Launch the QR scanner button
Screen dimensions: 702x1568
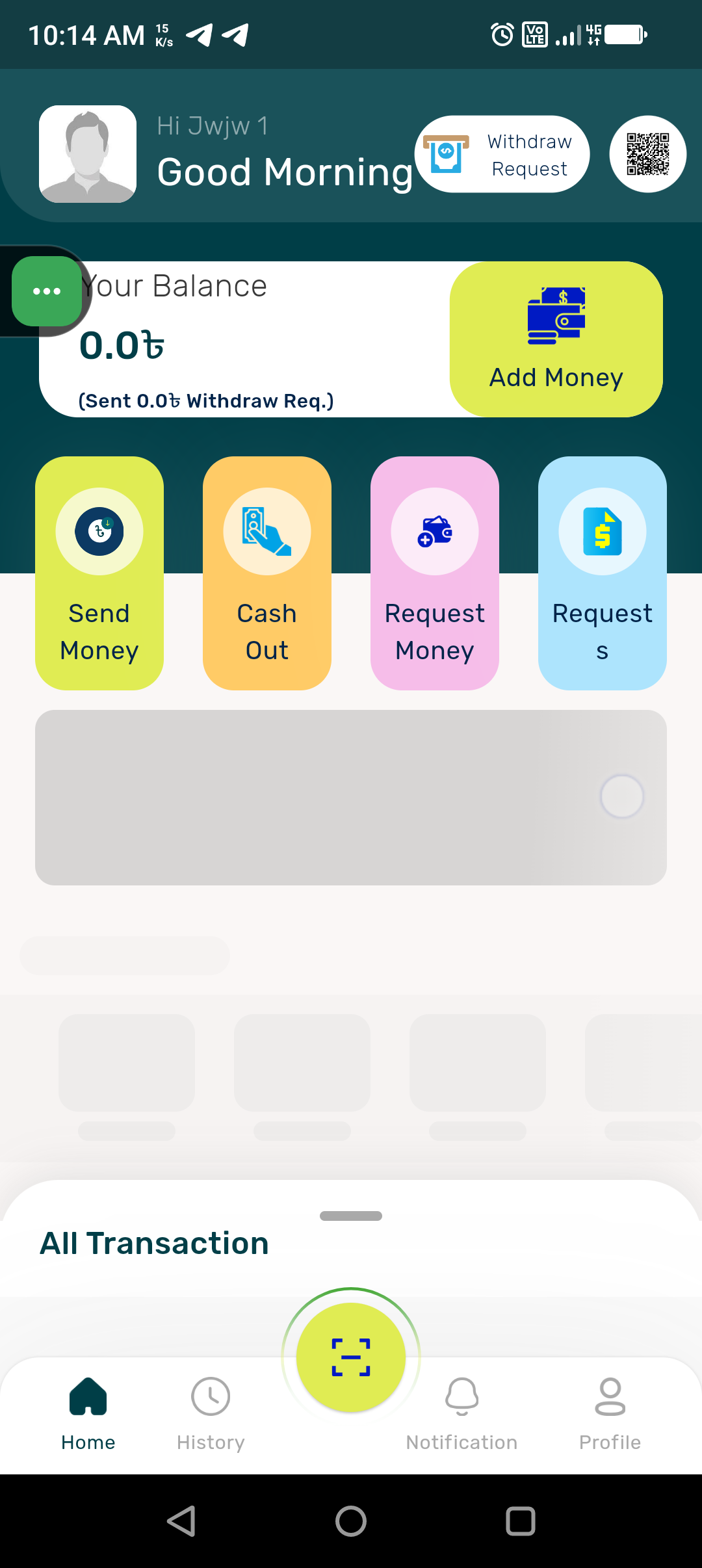pos(351,1357)
